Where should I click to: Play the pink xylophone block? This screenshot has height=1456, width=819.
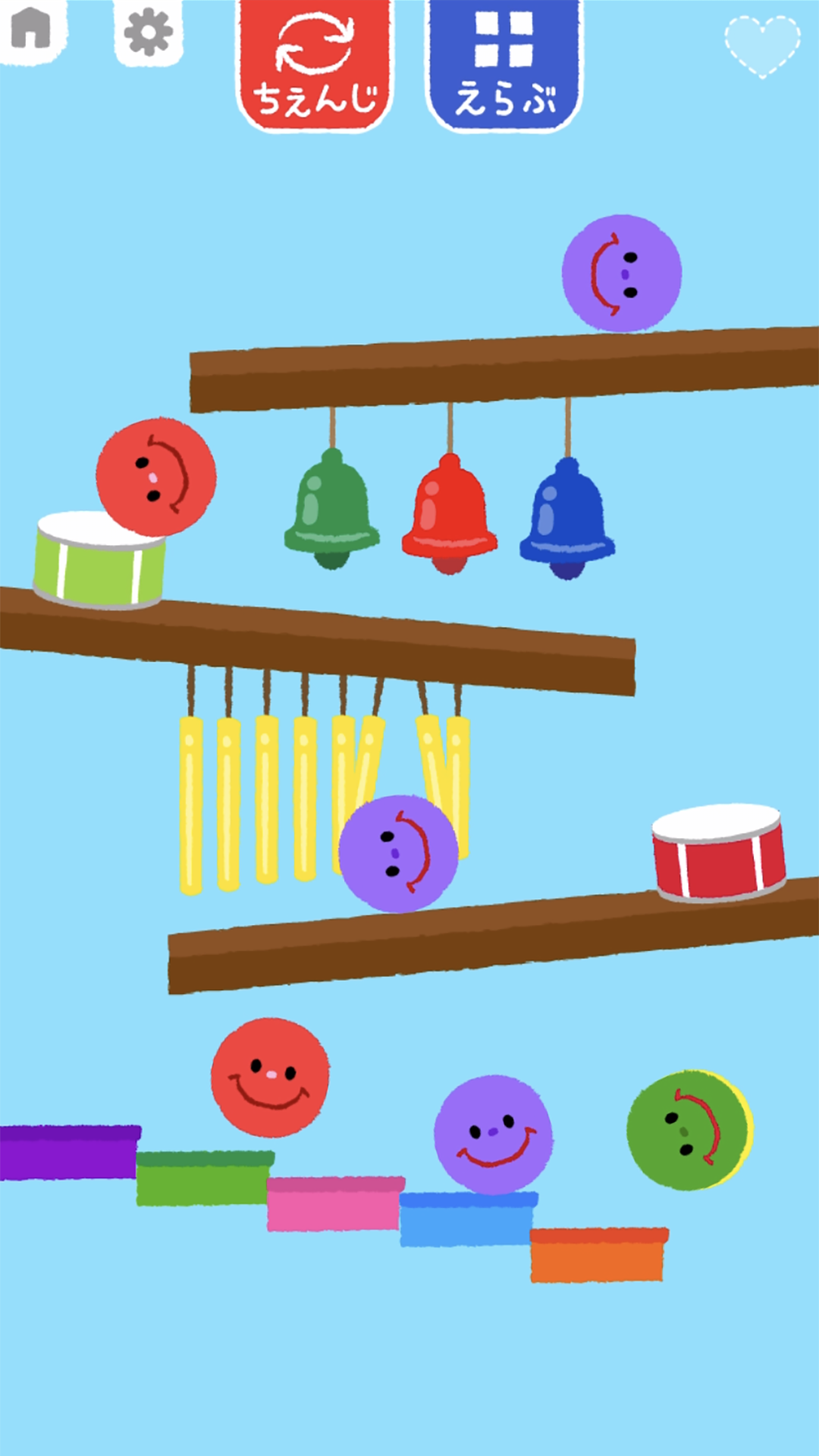click(335, 1204)
